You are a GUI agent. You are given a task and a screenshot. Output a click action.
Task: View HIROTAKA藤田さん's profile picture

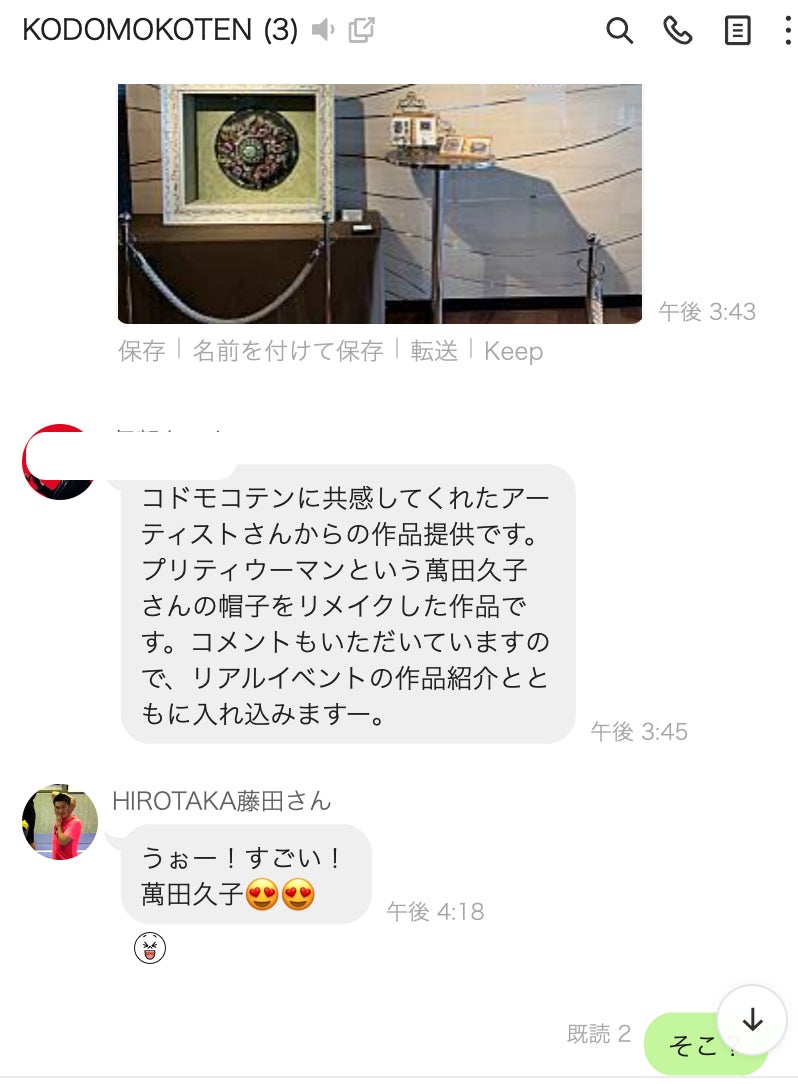60,822
